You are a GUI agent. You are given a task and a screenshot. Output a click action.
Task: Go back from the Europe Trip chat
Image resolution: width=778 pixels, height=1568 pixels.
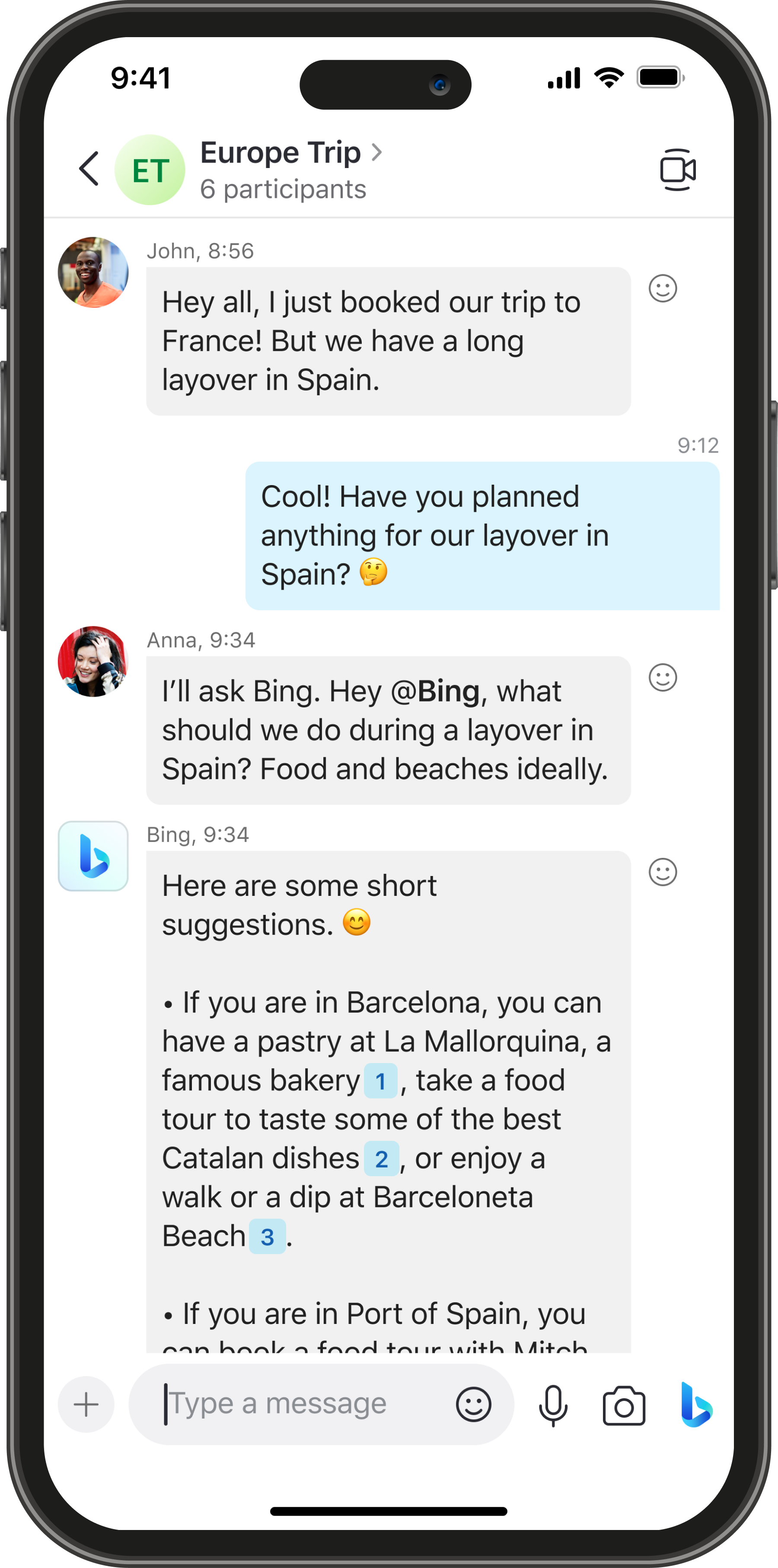click(89, 168)
